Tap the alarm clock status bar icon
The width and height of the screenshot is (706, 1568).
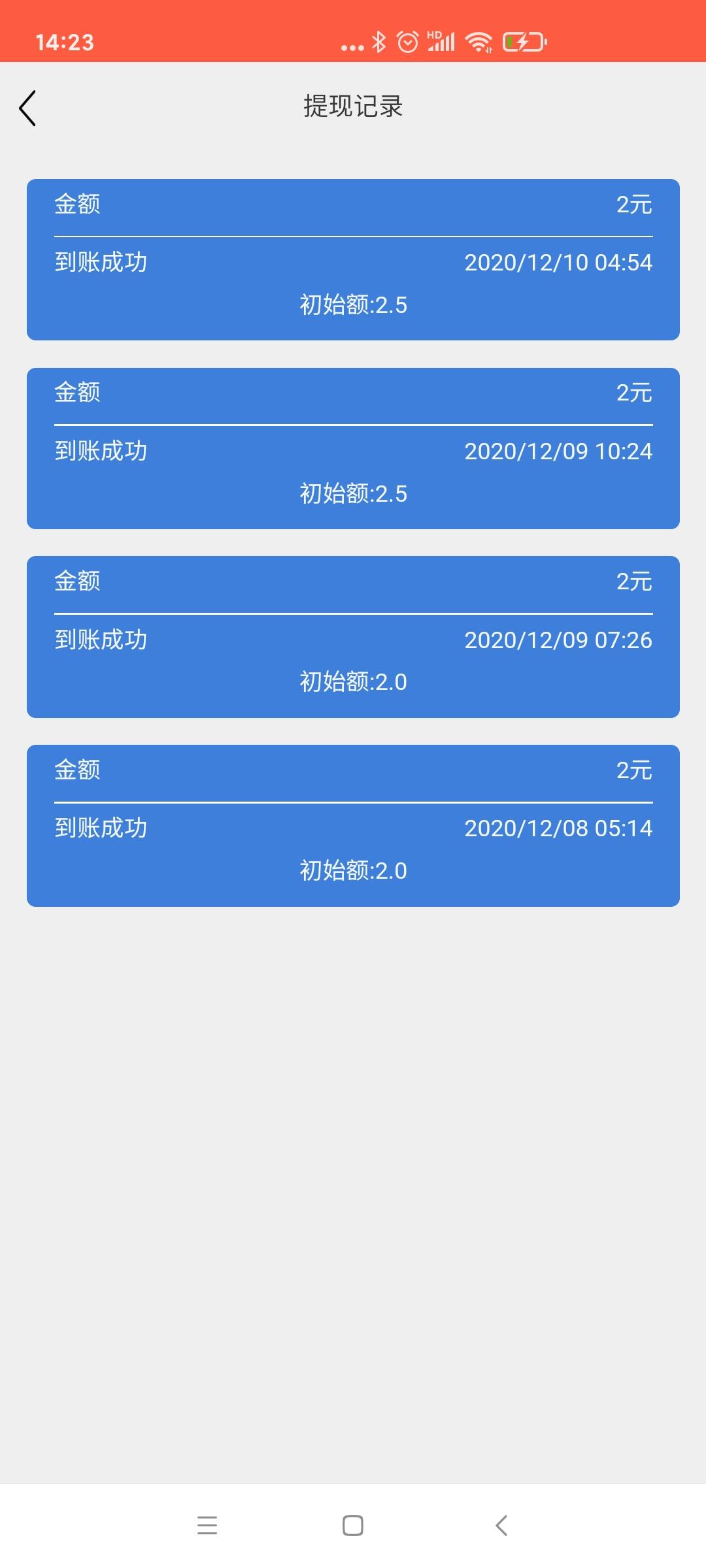[407, 42]
